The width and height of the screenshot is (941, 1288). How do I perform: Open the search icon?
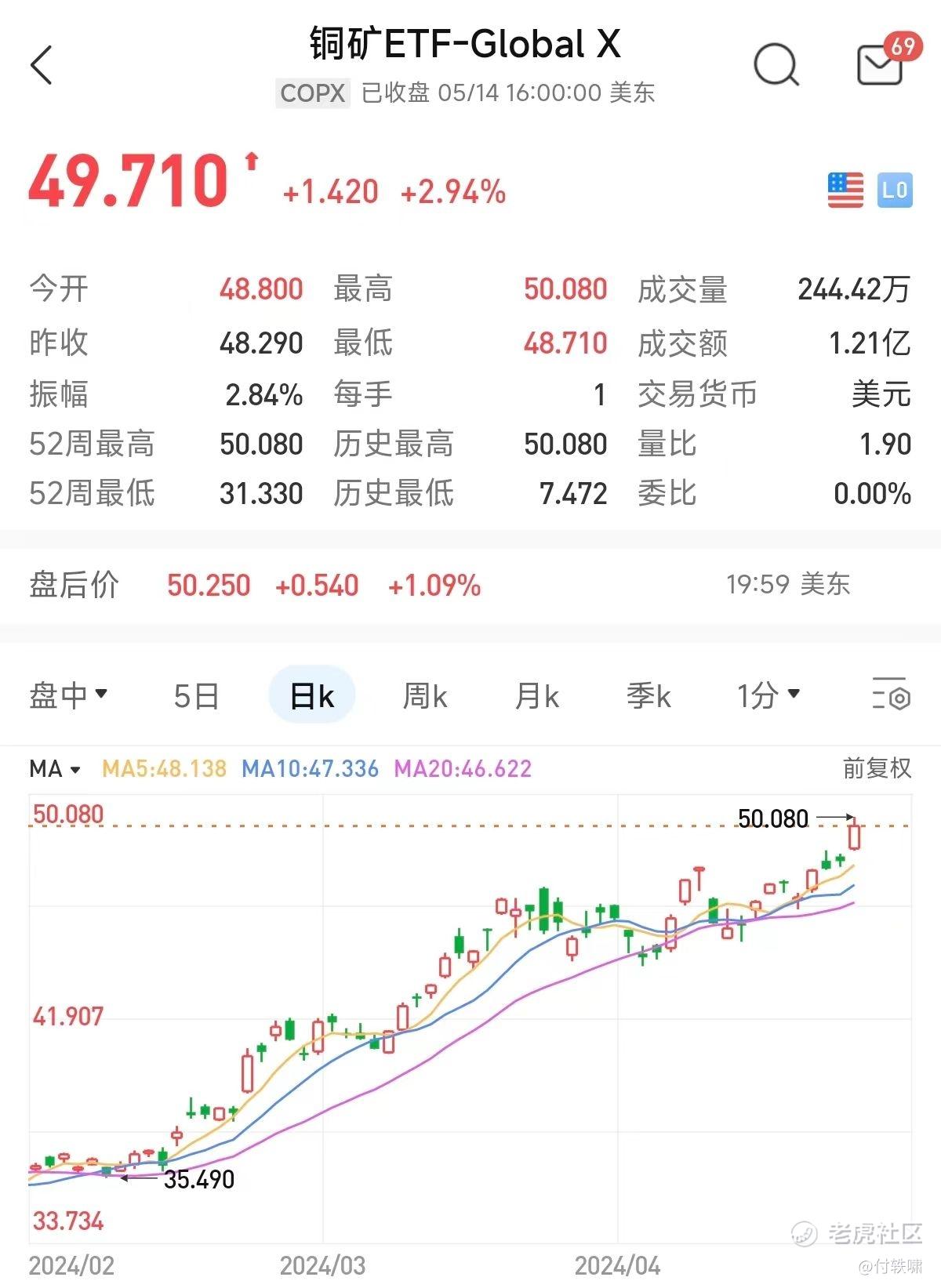tap(776, 64)
